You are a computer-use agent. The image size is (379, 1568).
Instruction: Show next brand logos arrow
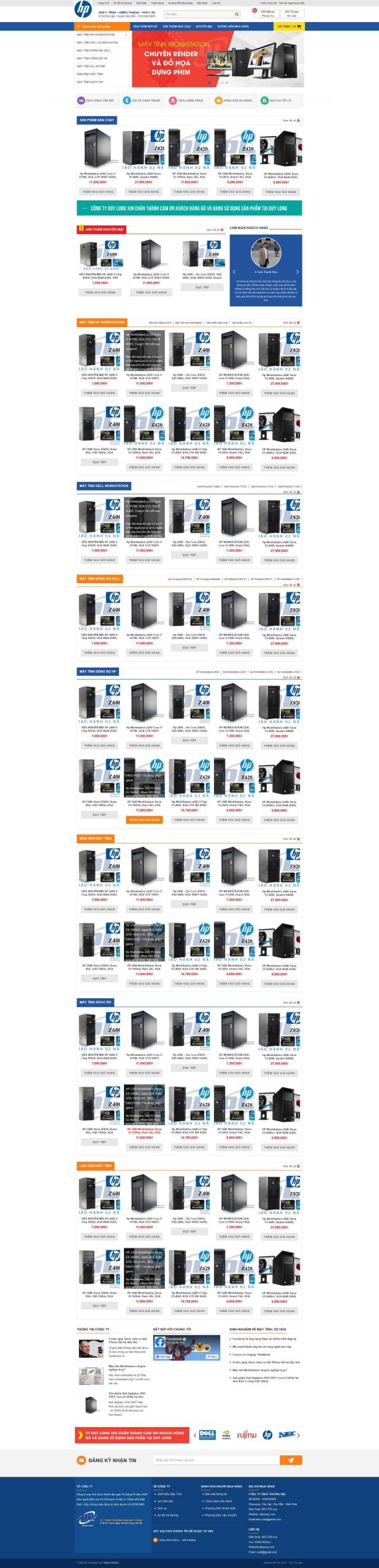300,1435
